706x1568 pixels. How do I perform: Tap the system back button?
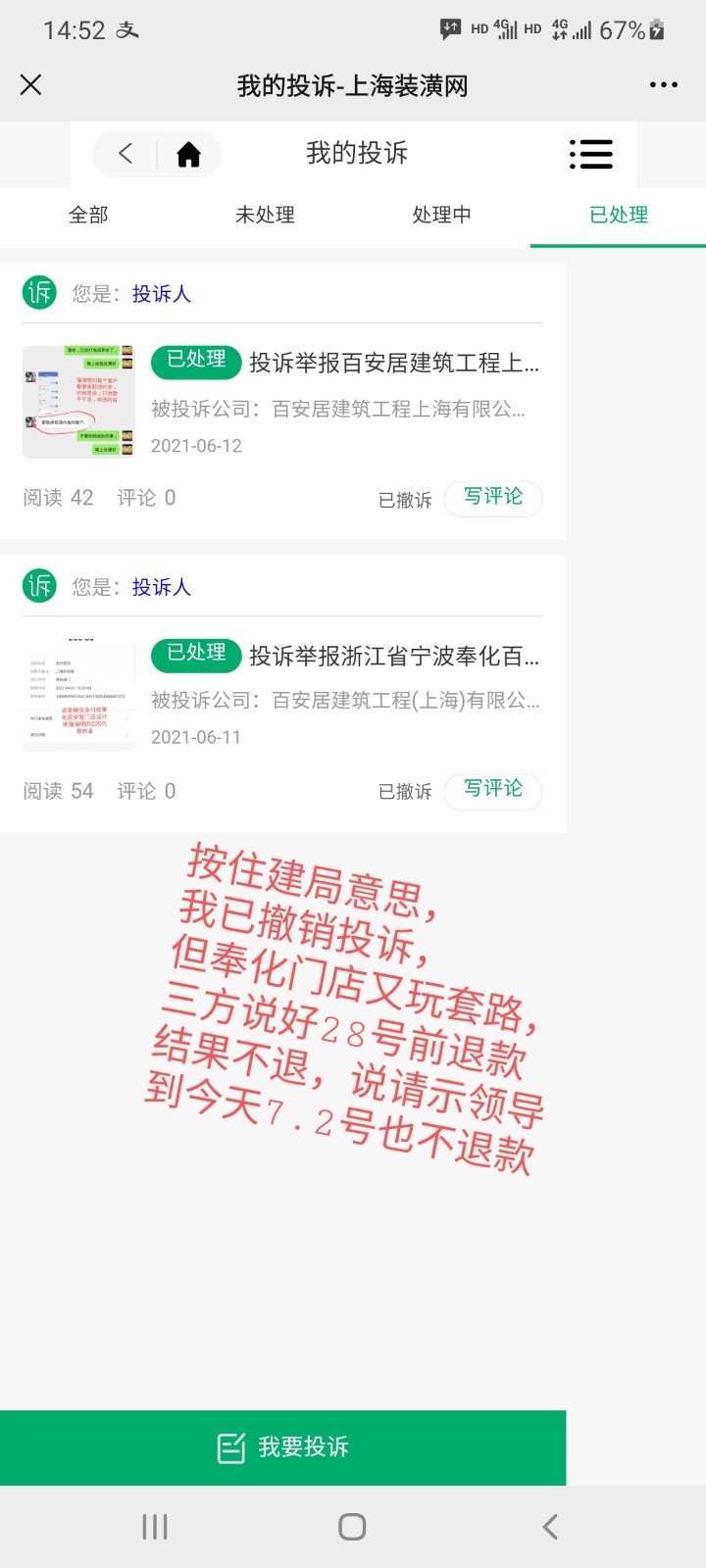point(550,1526)
